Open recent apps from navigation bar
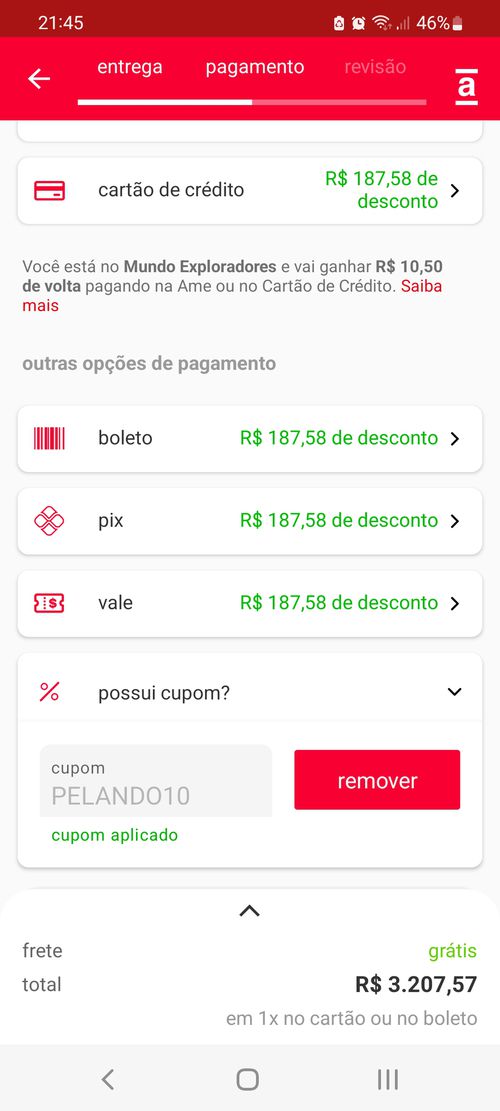 click(x=387, y=1079)
